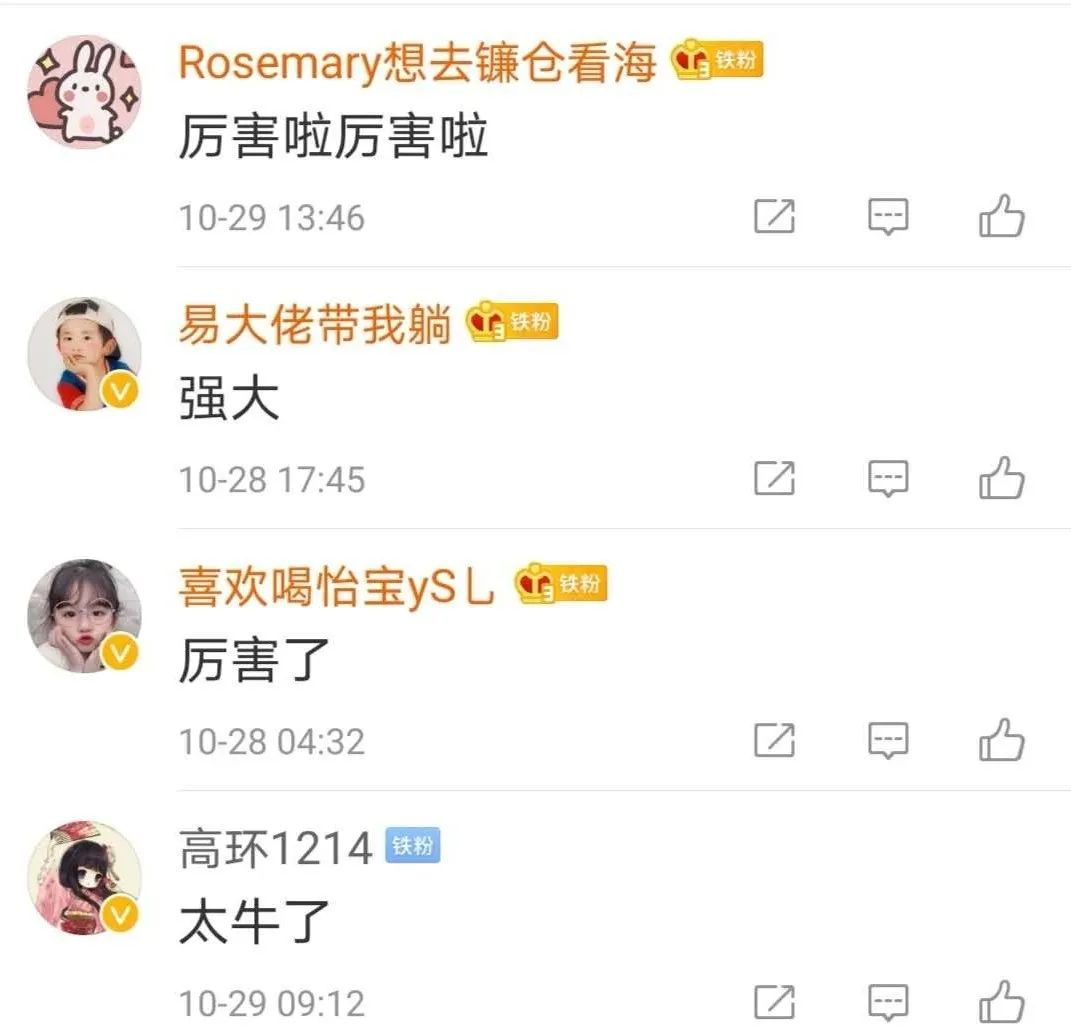Open 喜欢喝怡宝ySL's profile avatar
1071x1032 pixels.
(84, 616)
